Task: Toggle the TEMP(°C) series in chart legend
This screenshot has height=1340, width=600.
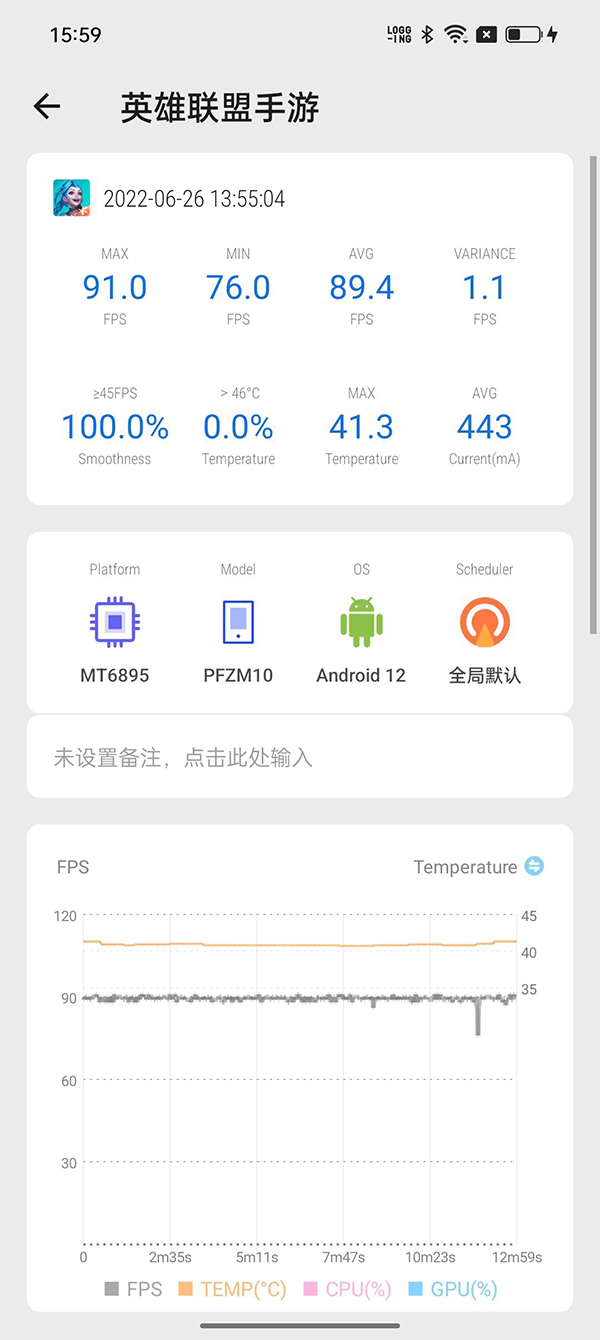Action: [x=232, y=1289]
